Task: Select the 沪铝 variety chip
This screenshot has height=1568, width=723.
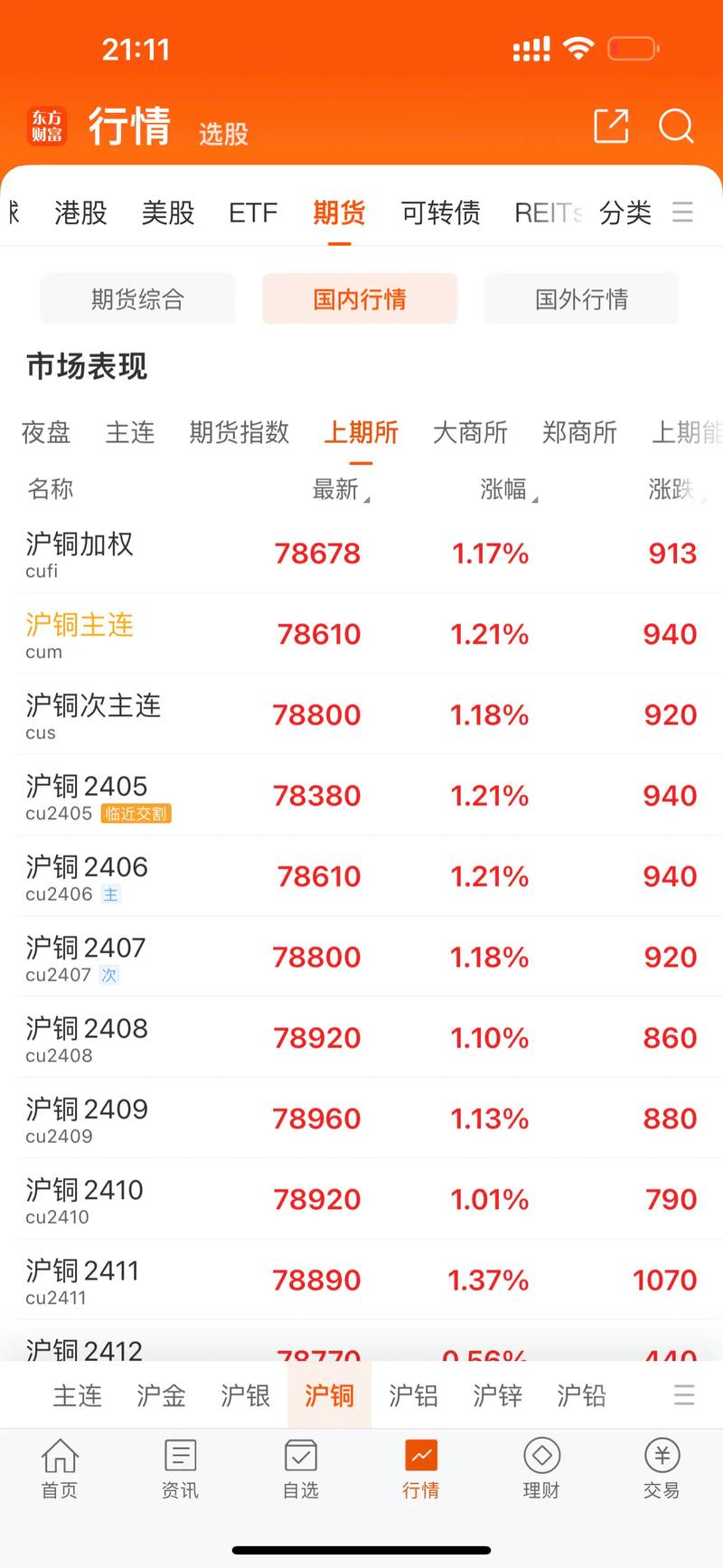Action: coord(413,1395)
